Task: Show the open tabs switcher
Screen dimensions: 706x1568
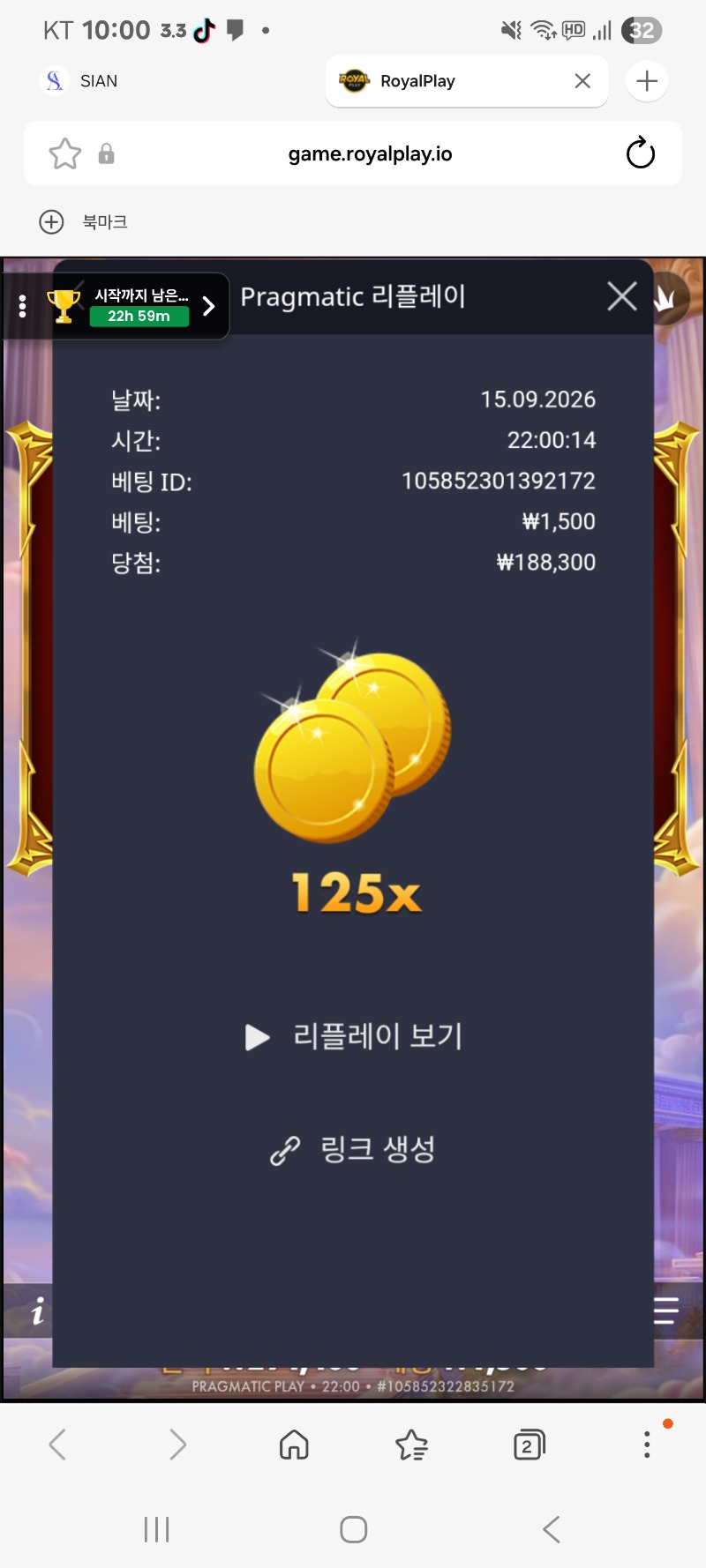Action: [x=529, y=1445]
